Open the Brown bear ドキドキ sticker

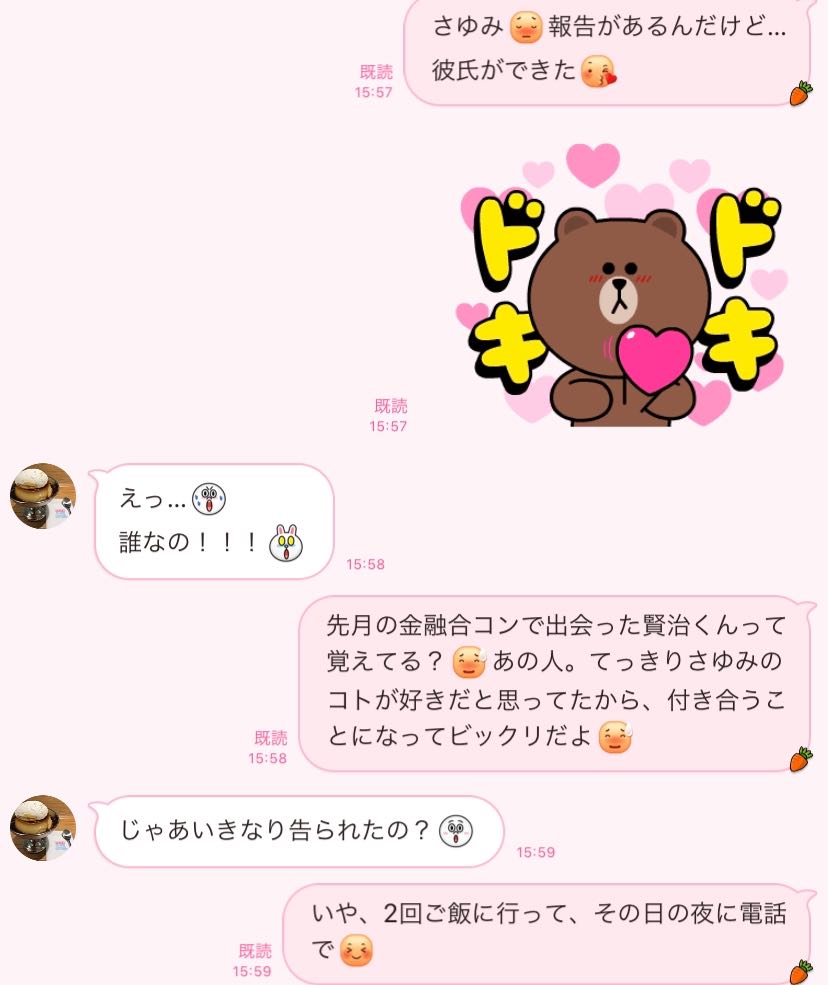tap(620, 290)
